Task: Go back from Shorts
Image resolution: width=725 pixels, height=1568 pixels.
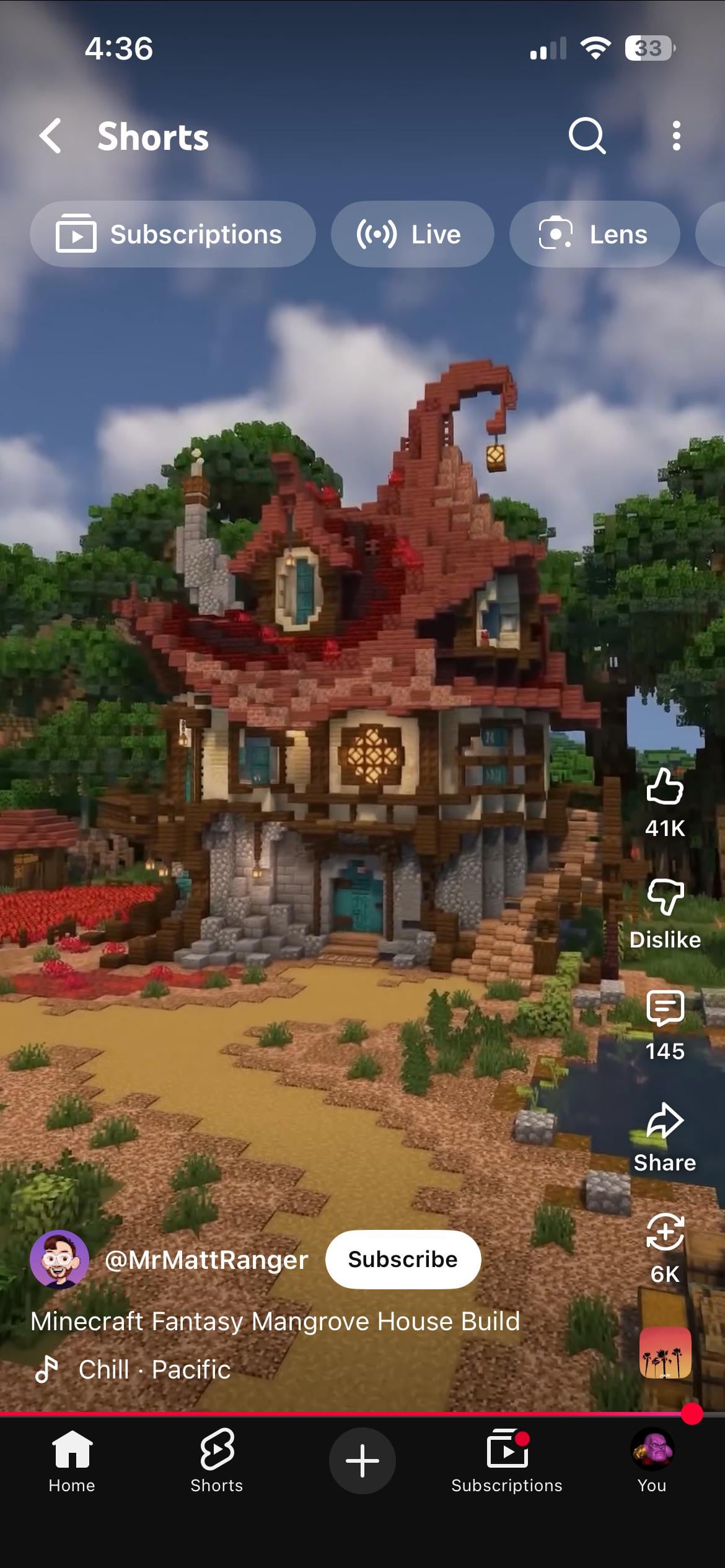Action: click(x=51, y=136)
